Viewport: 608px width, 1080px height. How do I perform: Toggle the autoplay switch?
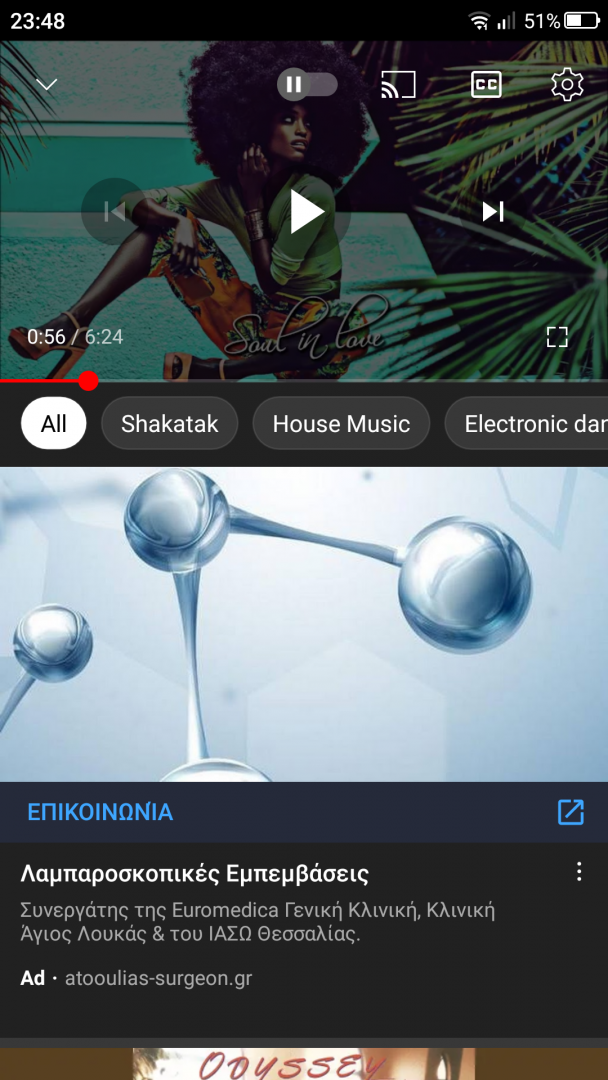coord(307,84)
